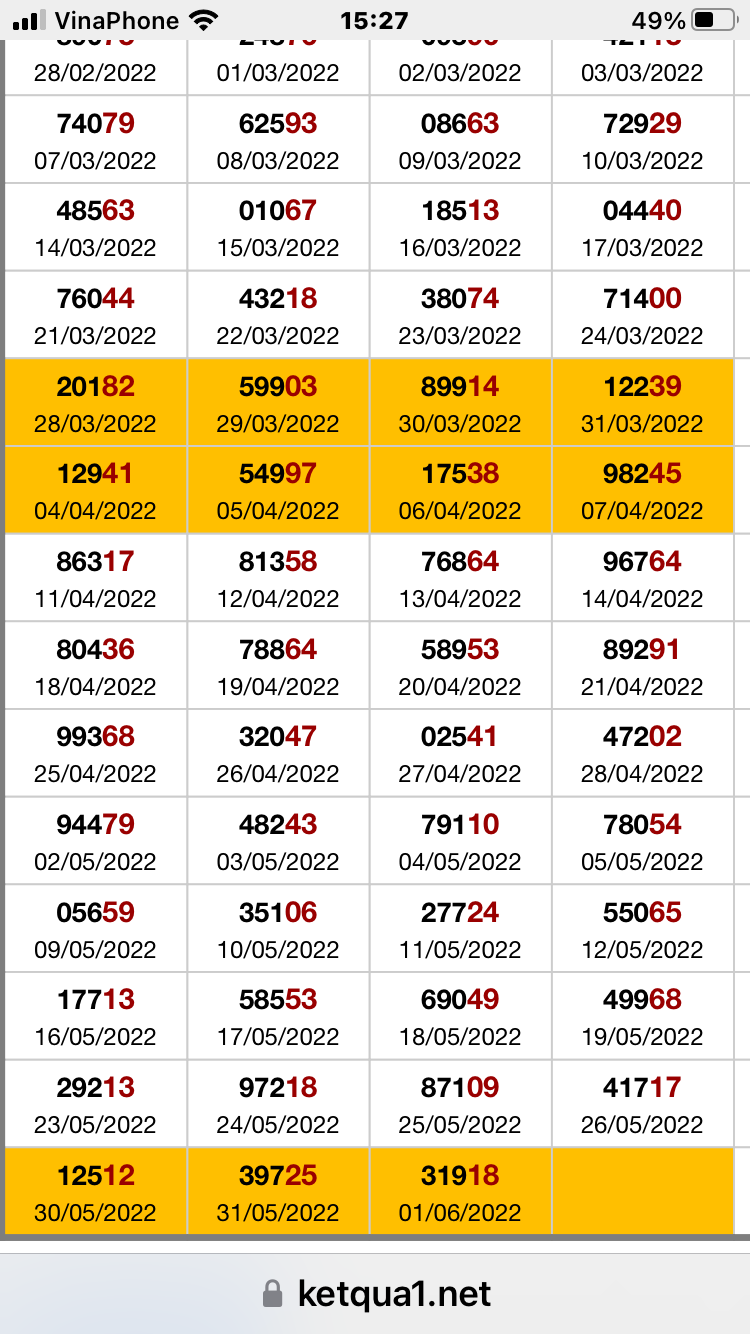
Task: Tap the ketqua1.net address bar
Action: tap(375, 1294)
